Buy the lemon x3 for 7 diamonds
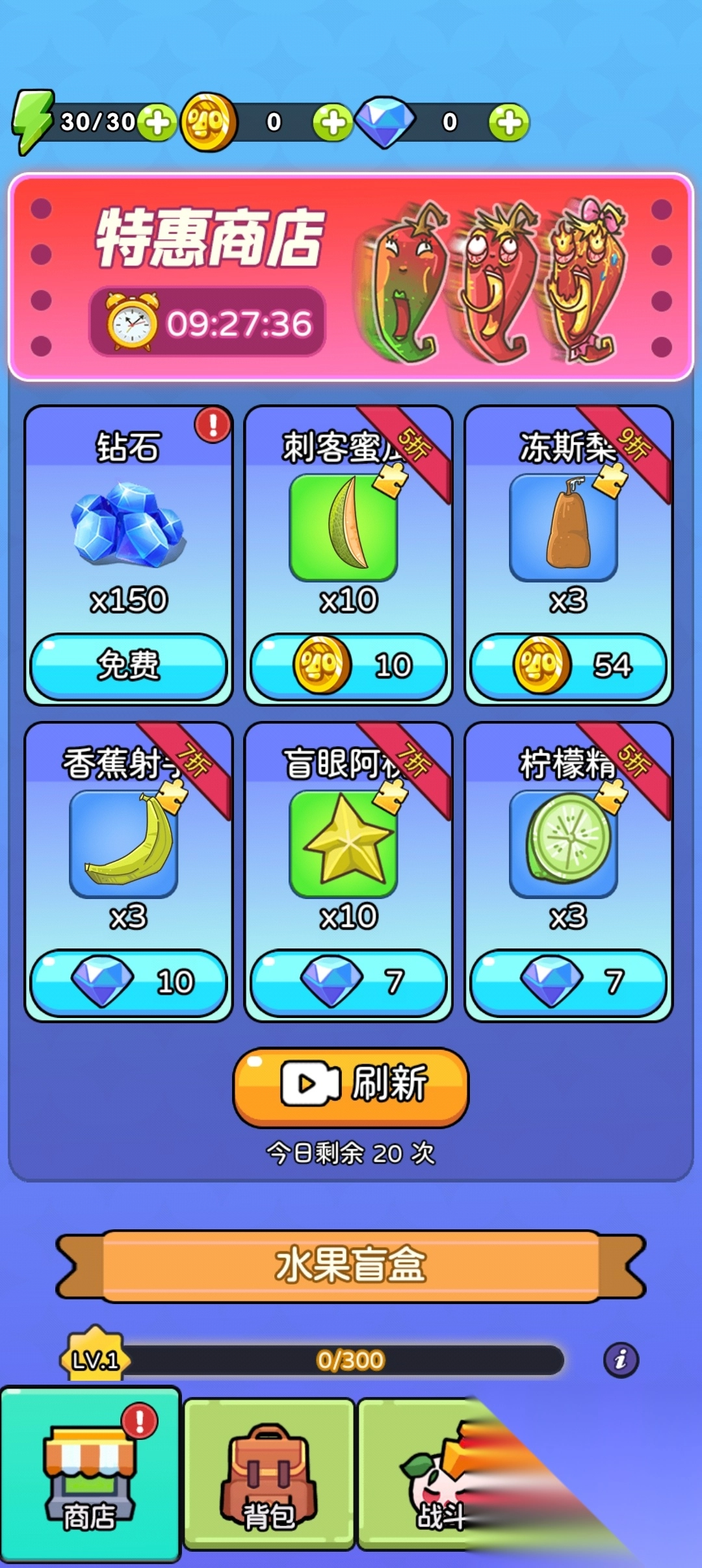 click(569, 982)
